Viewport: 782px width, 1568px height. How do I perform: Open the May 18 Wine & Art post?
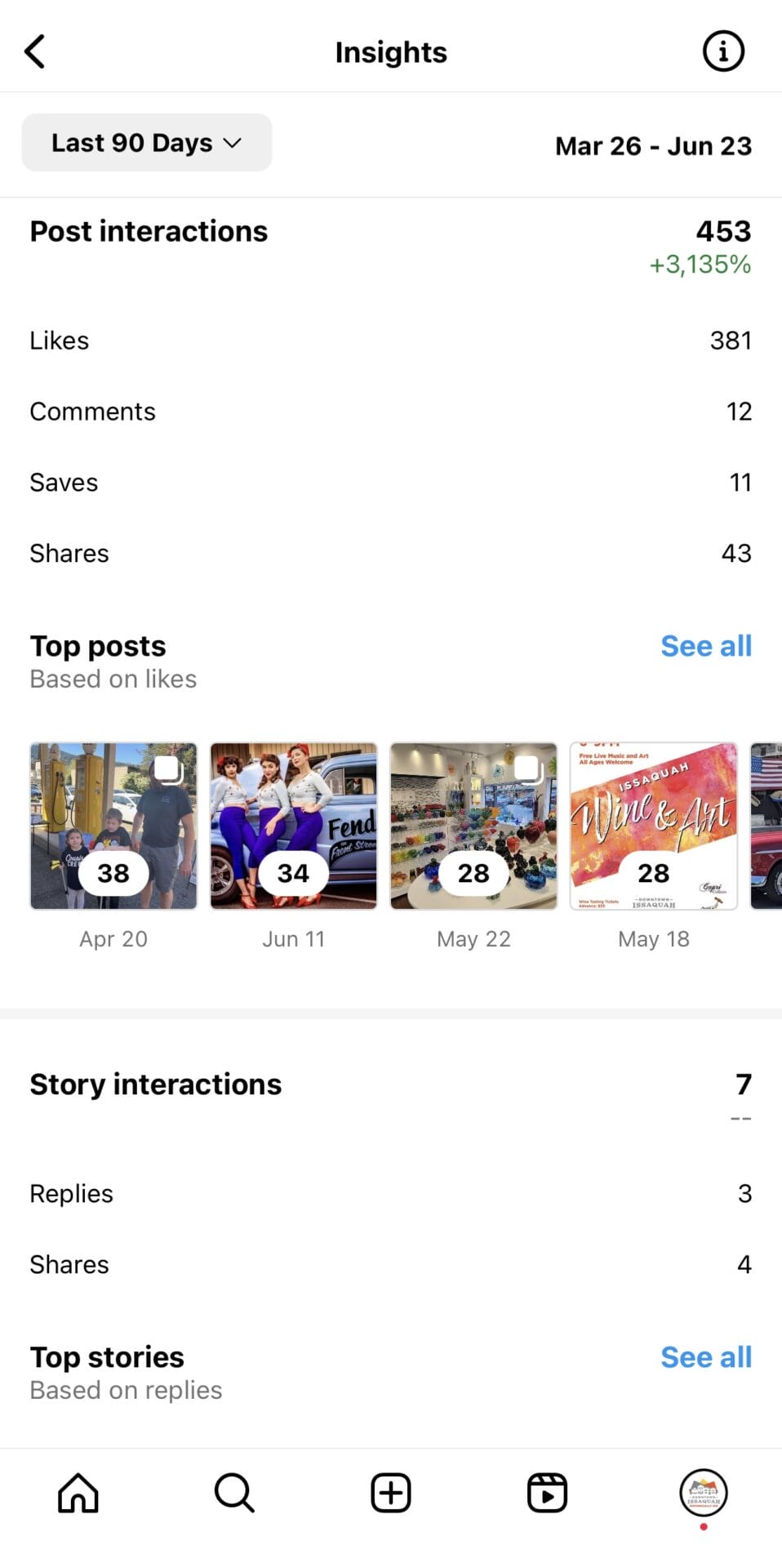pos(653,826)
